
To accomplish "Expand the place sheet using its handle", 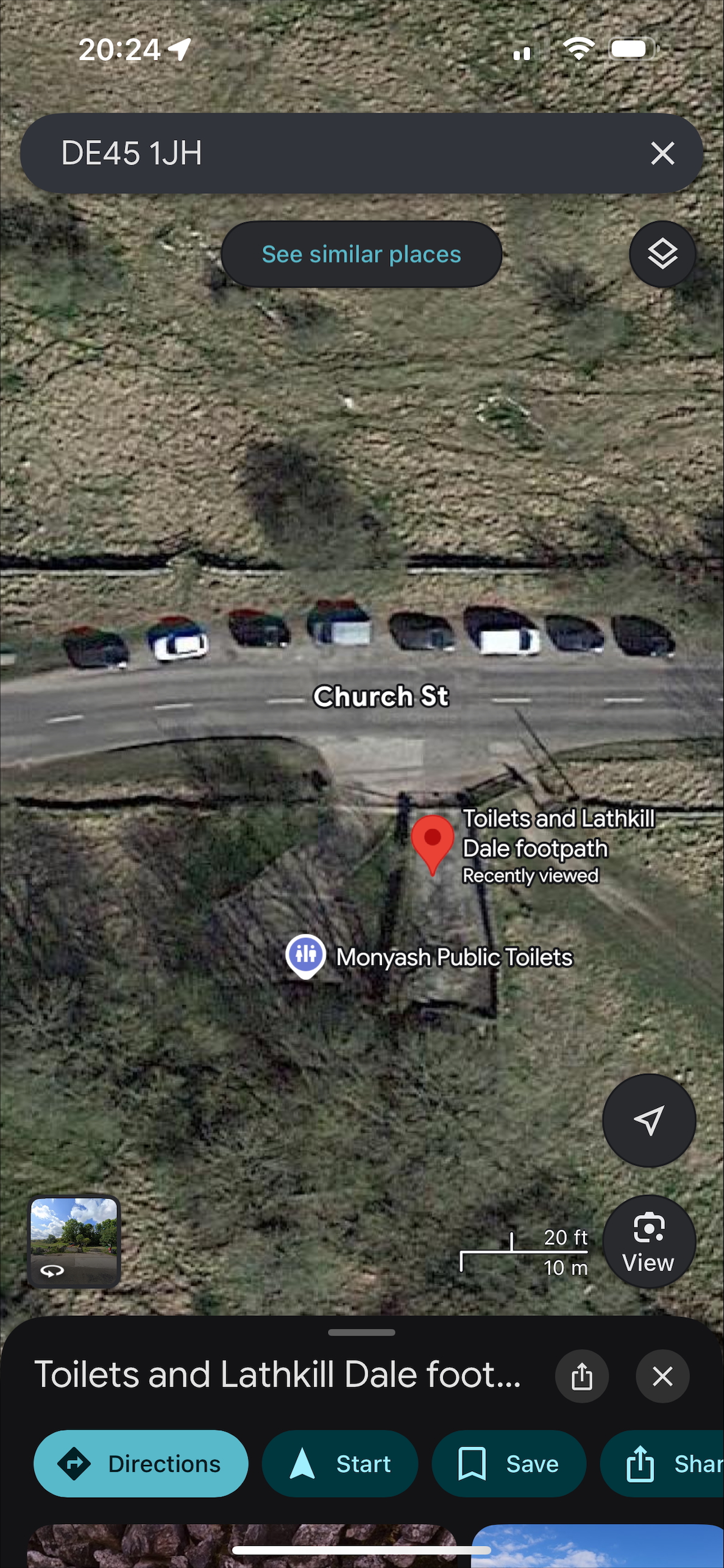I will pyautogui.click(x=361, y=1332).
